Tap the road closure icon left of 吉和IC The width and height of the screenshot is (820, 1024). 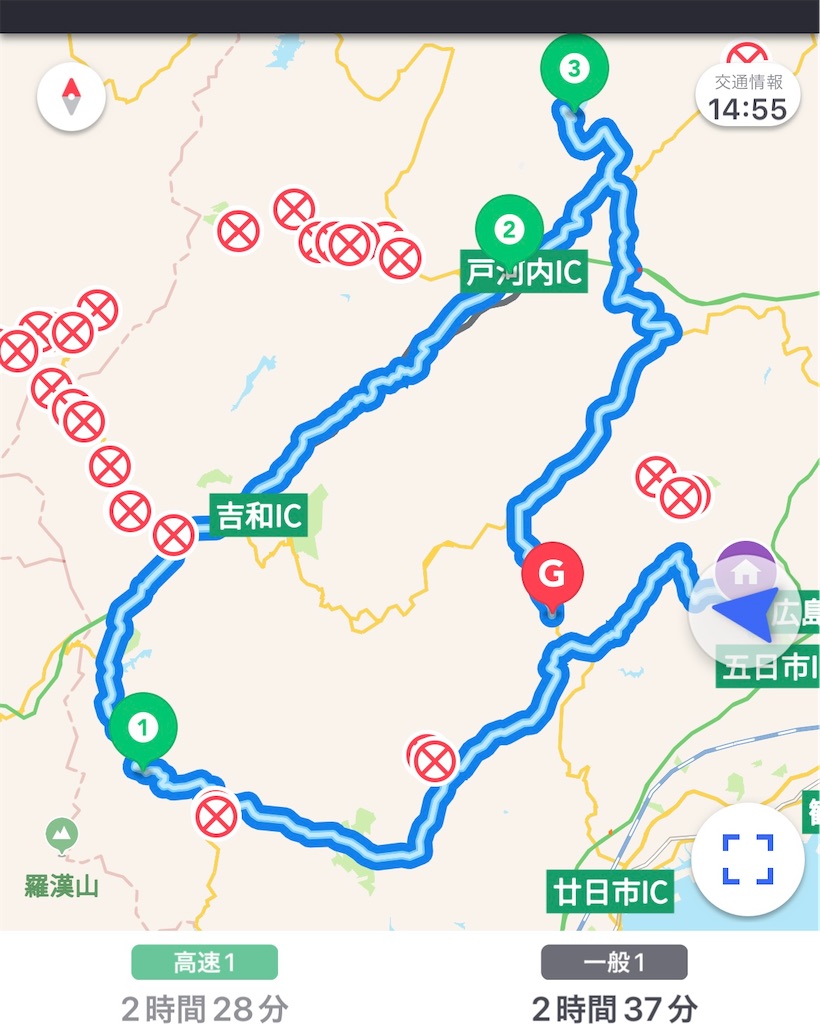(172, 534)
